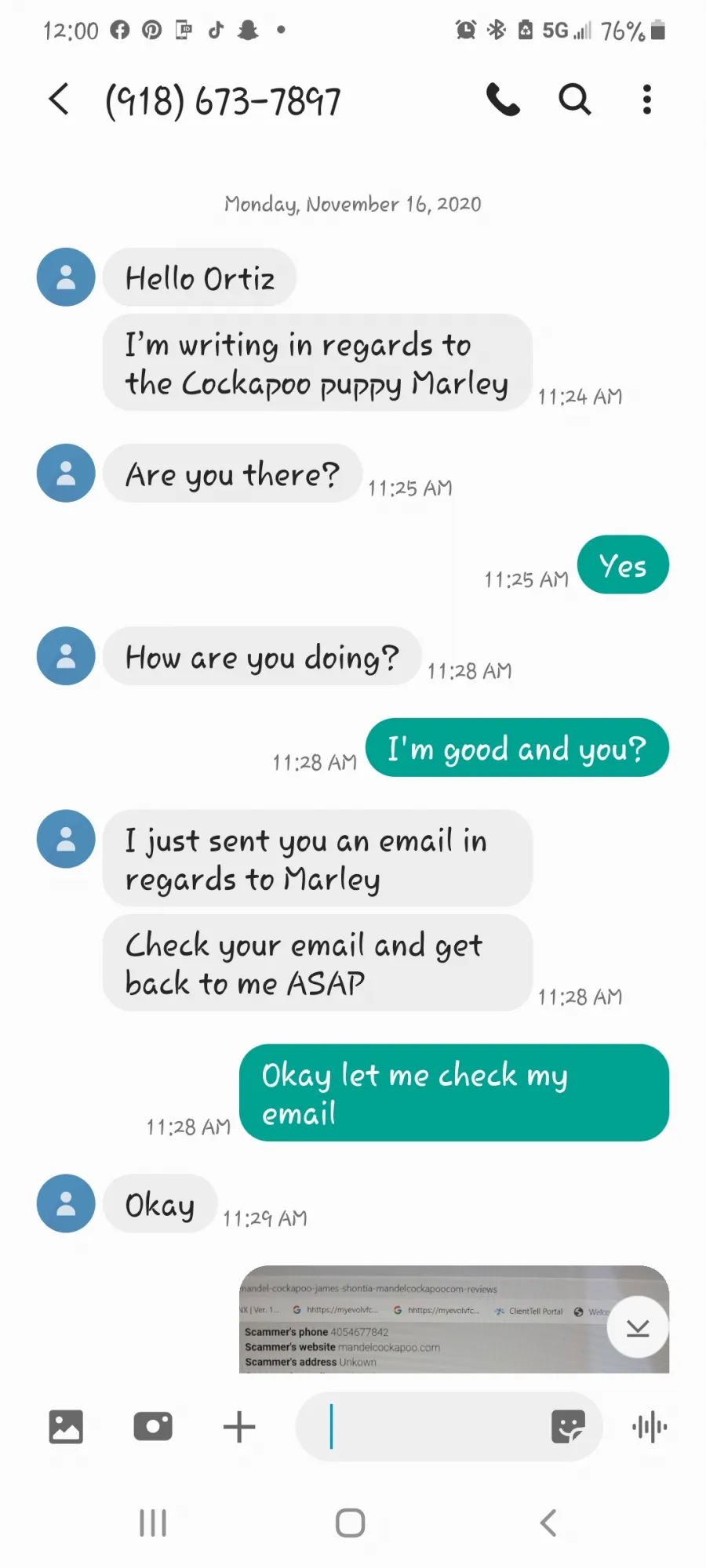Open the three-dot overflow menu

647,100
